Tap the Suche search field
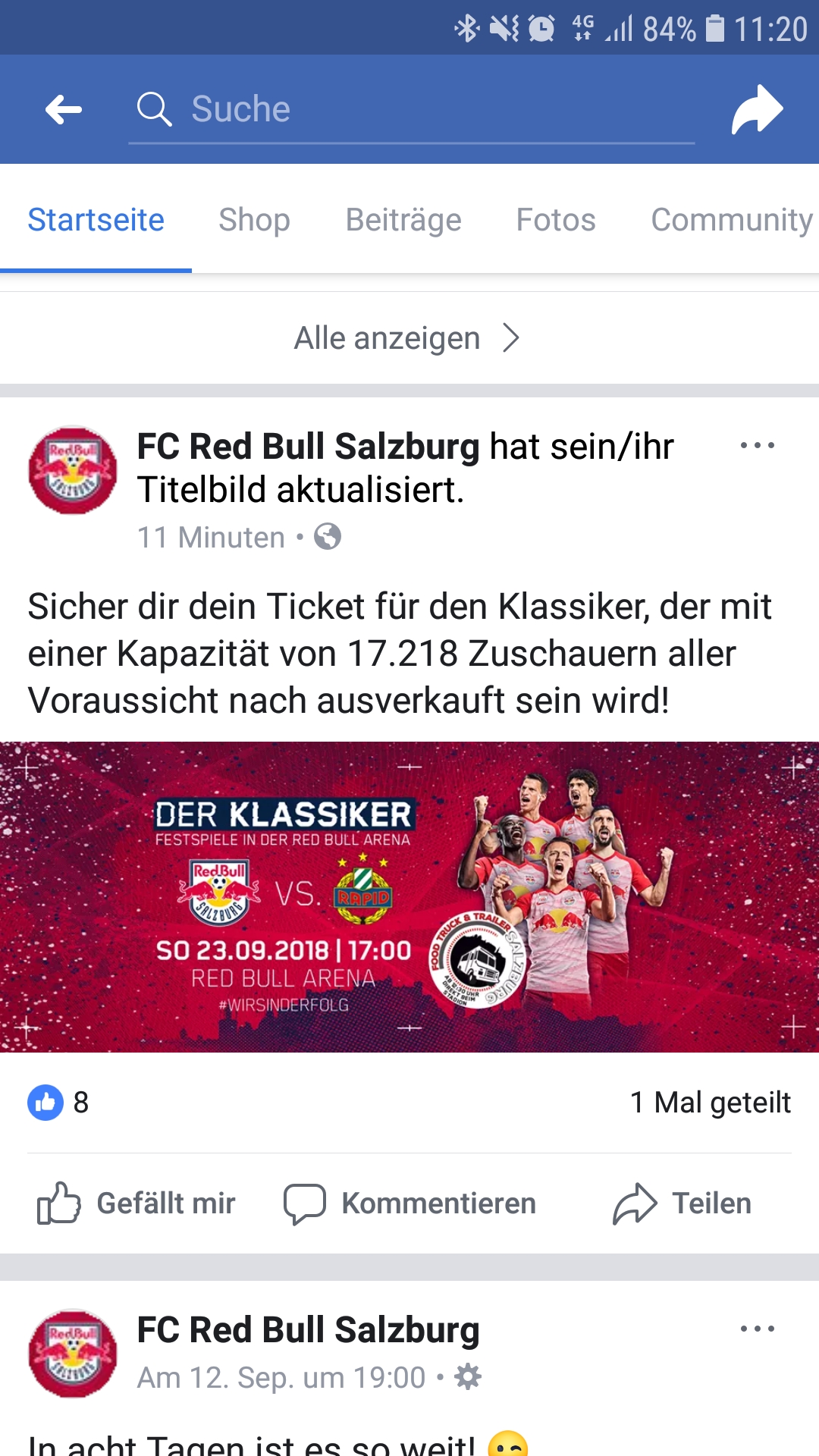The width and height of the screenshot is (819, 1456). (412, 110)
